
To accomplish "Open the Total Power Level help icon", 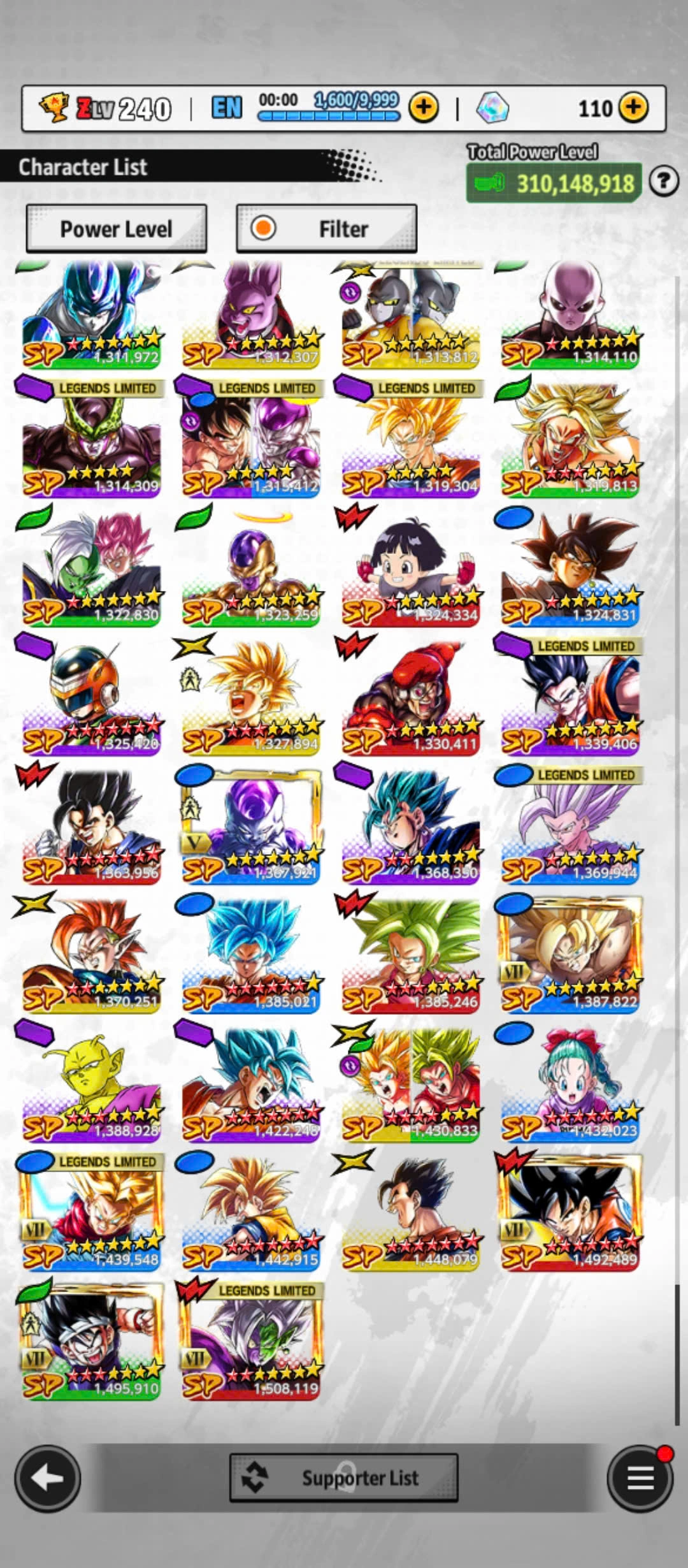I will (663, 182).
